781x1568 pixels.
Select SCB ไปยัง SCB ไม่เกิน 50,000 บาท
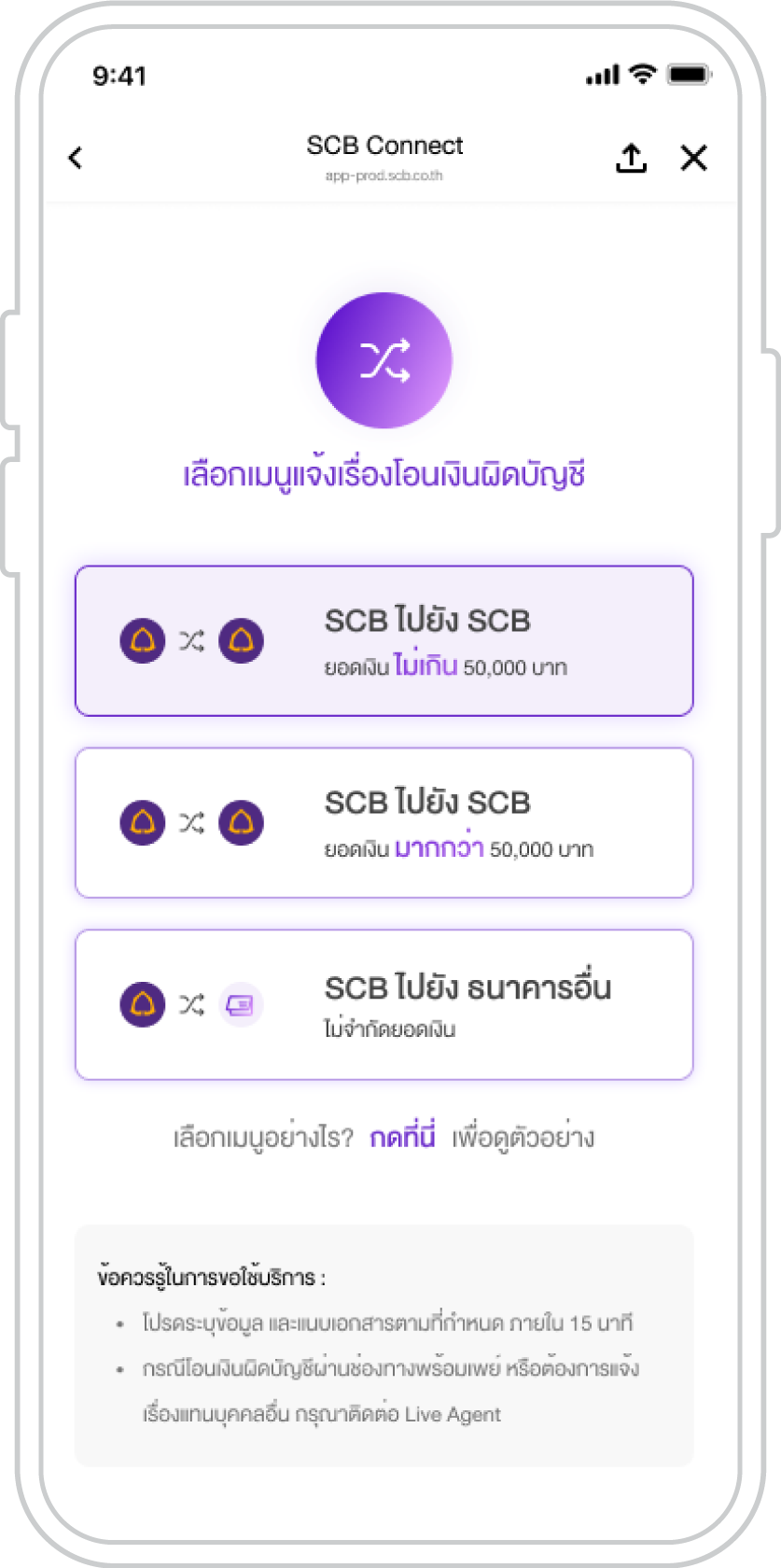tap(384, 641)
